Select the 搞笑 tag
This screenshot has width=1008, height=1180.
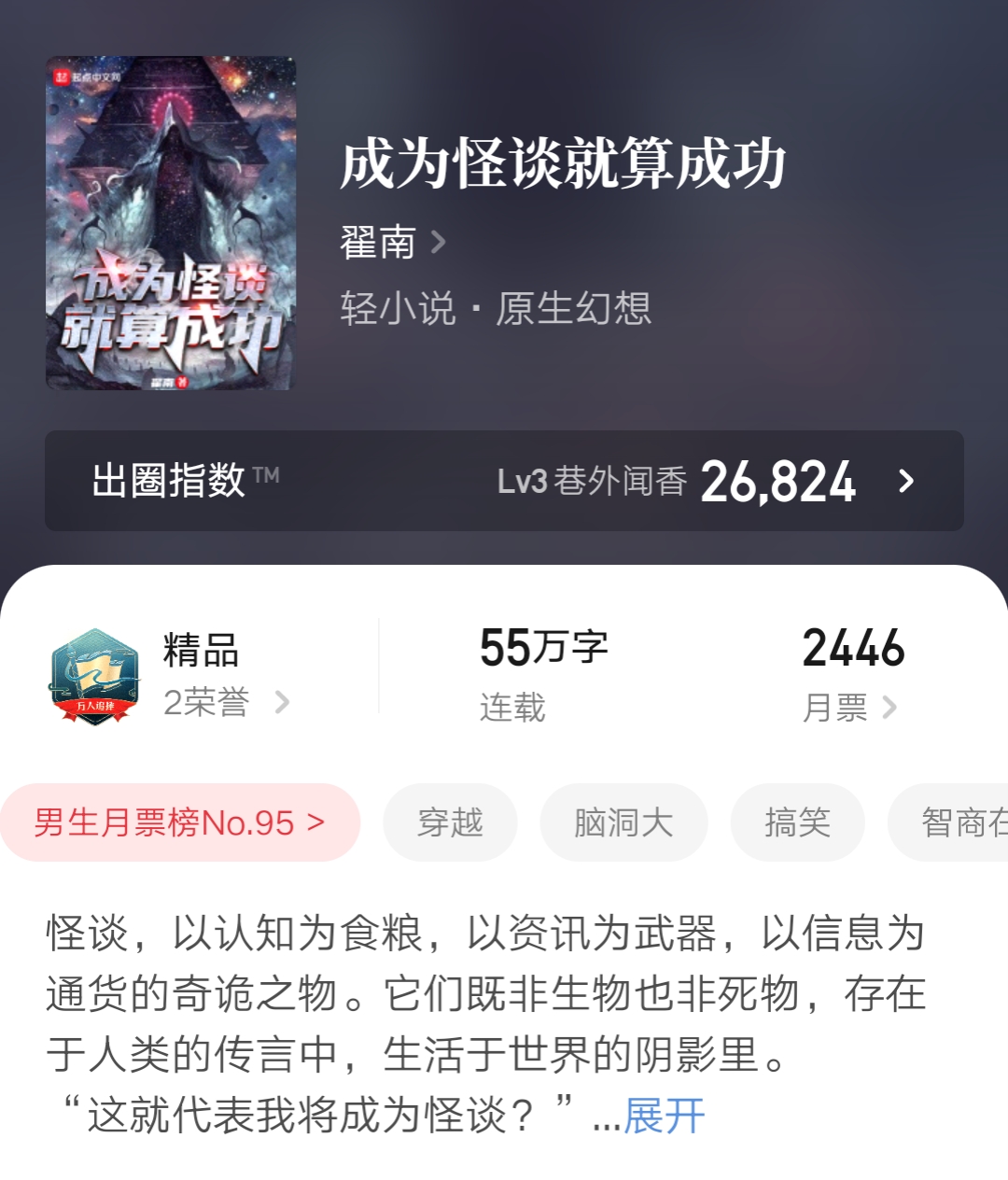click(x=798, y=822)
